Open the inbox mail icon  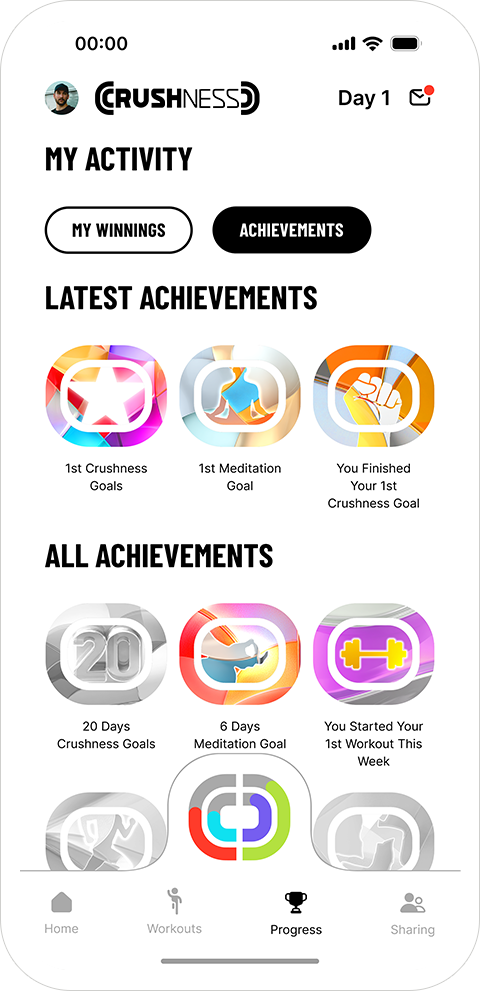click(x=420, y=96)
